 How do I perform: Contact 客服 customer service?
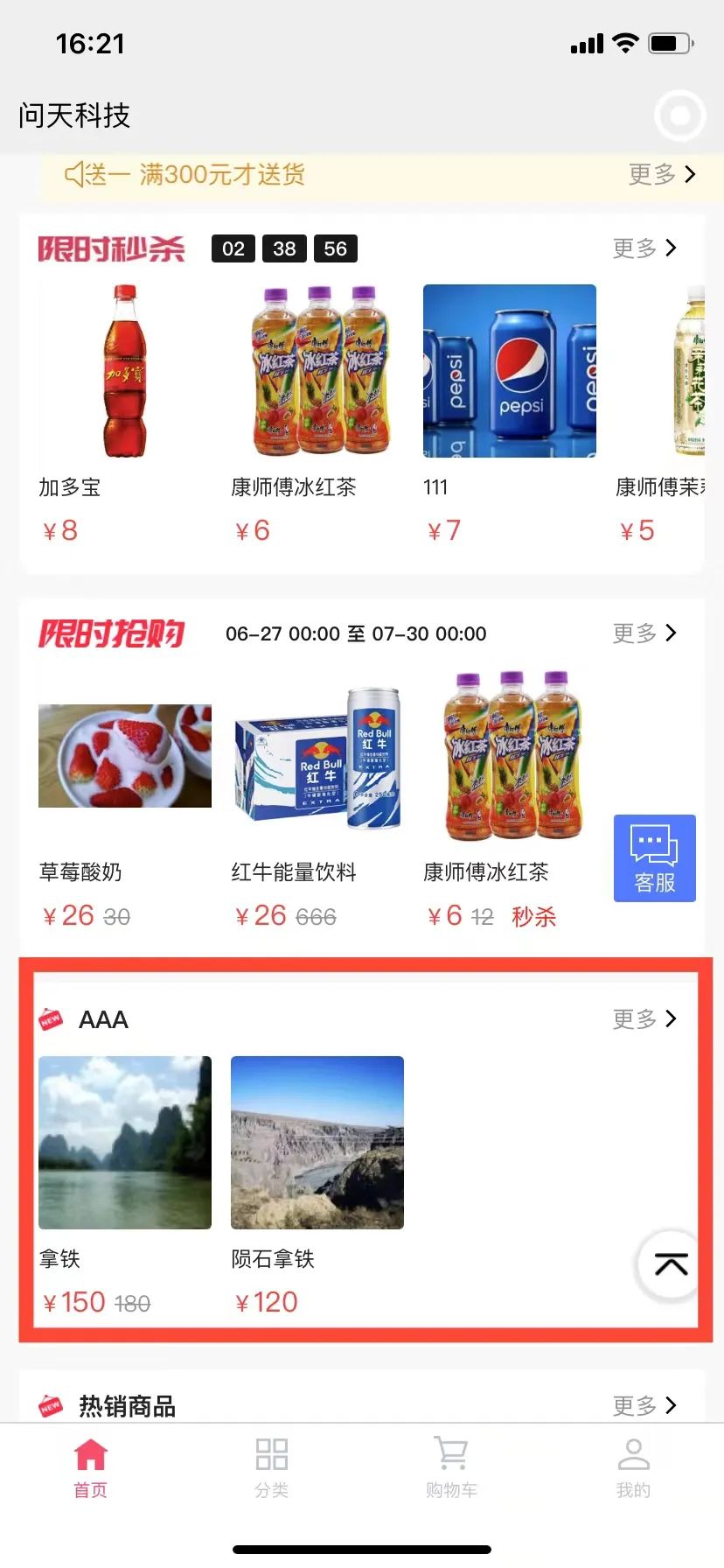(654, 857)
